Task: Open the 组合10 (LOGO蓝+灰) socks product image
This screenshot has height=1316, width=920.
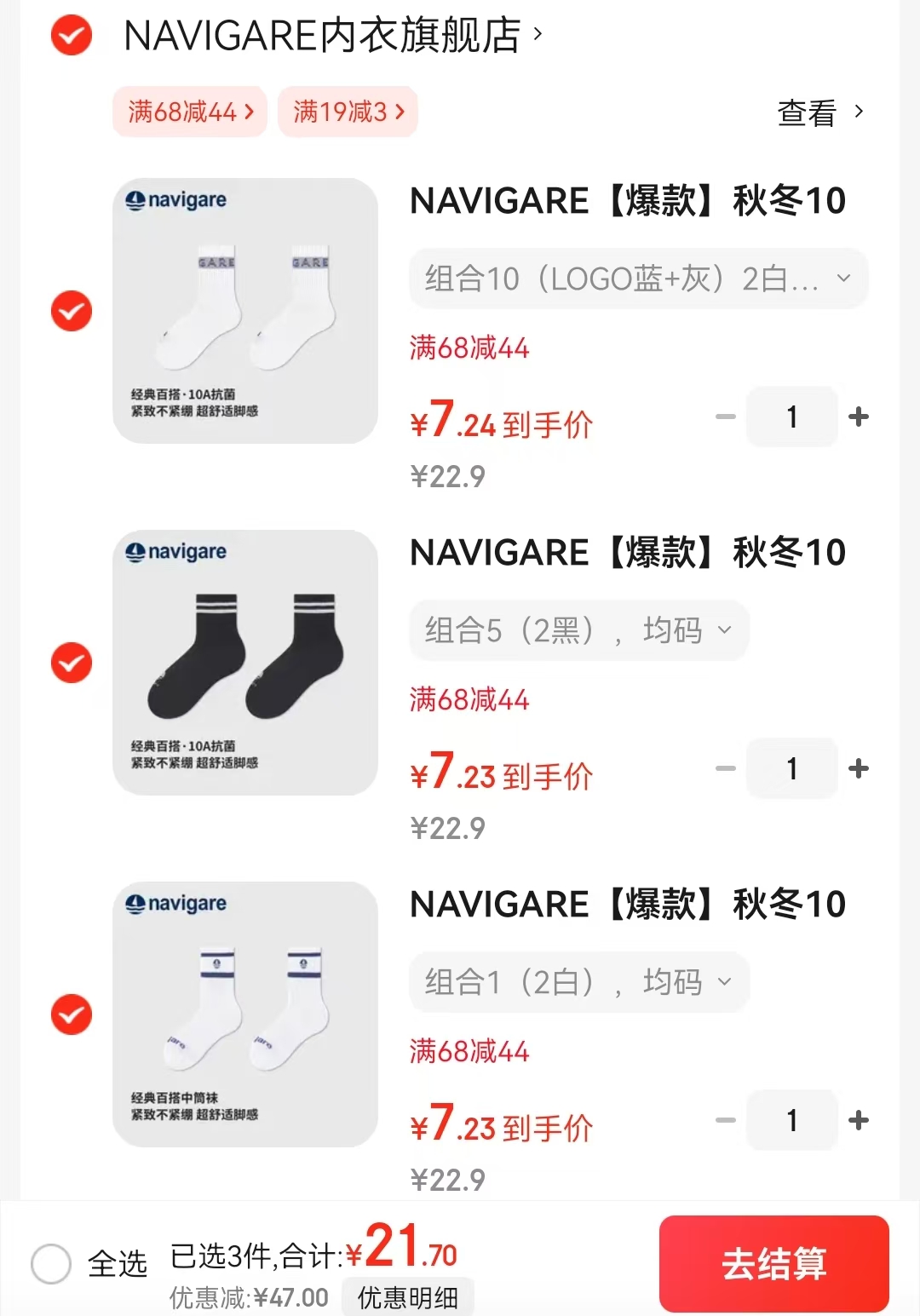Action: pyautogui.click(x=245, y=311)
